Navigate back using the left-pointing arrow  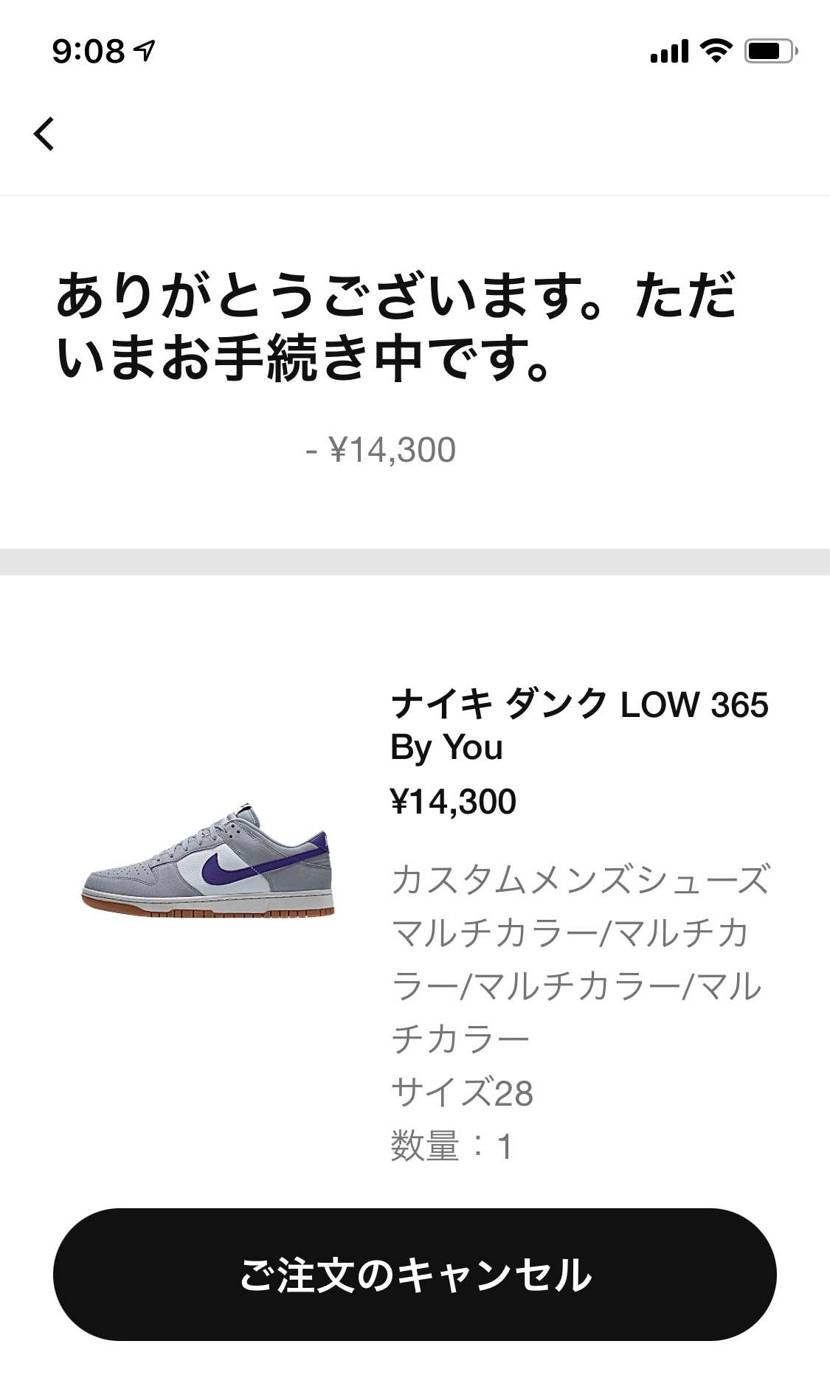pos(44,133)
